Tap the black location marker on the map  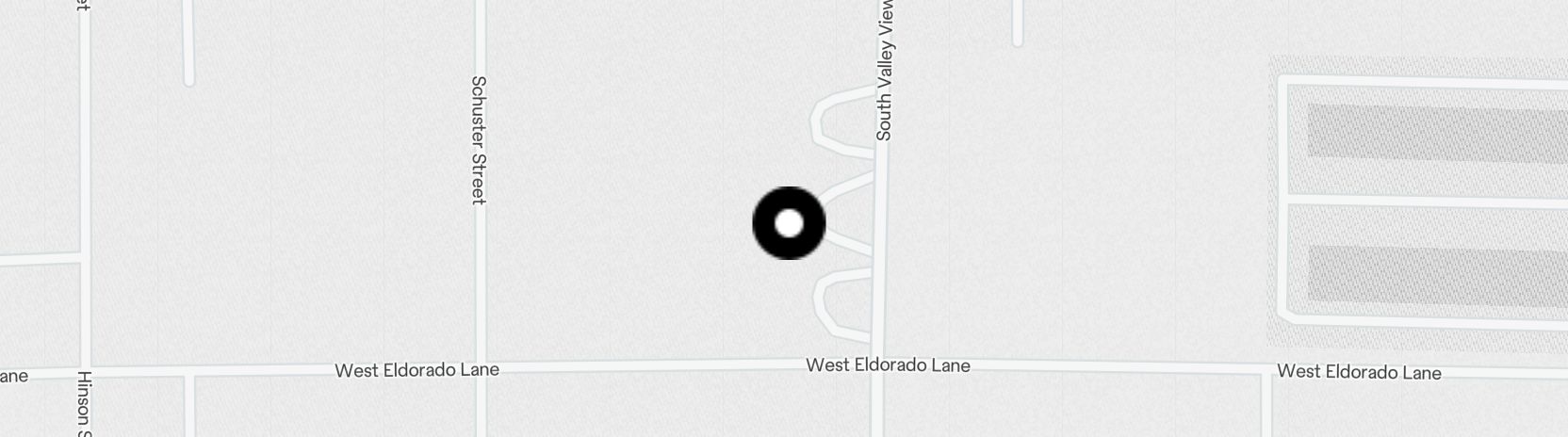[789, 223]
